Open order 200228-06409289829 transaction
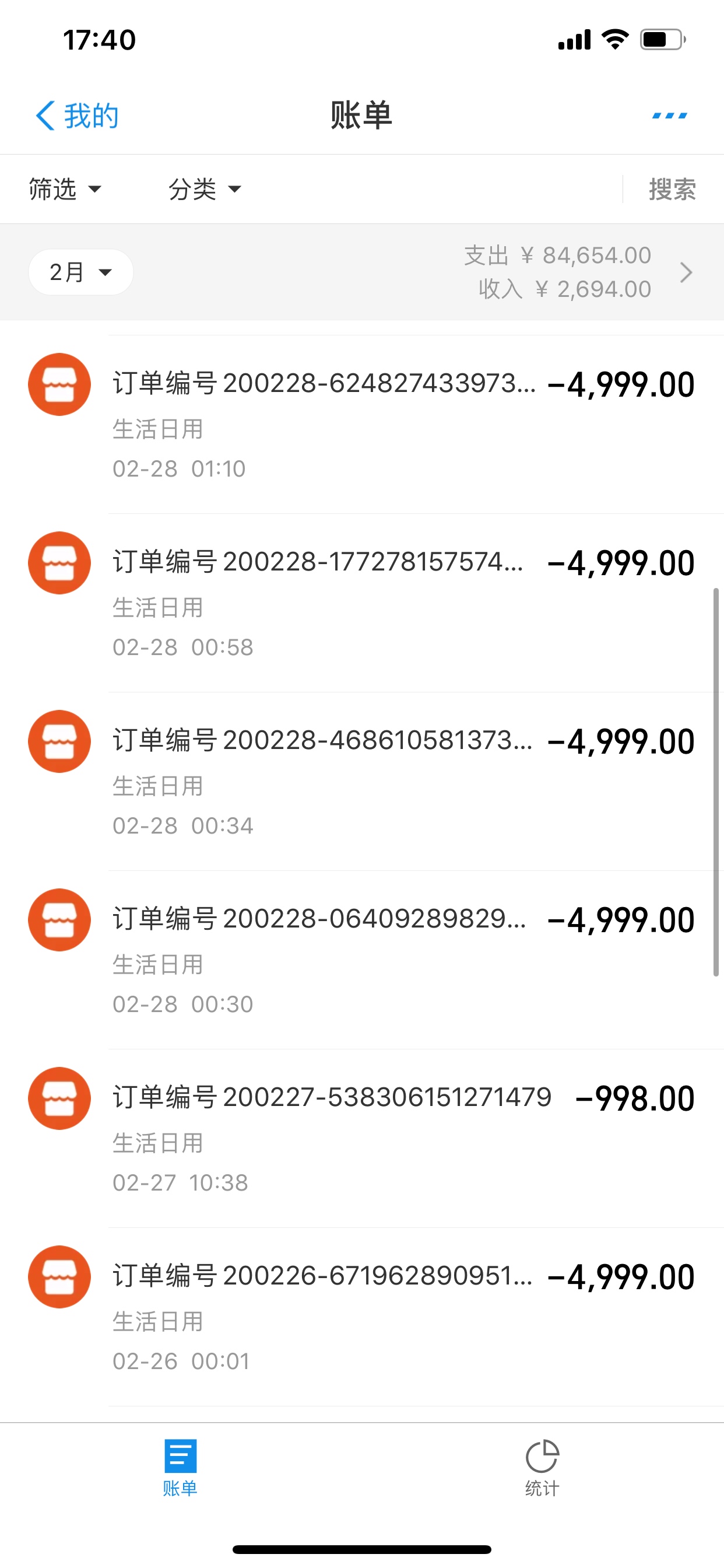This screenshot has height=1568, width=724. click(362, 960)
